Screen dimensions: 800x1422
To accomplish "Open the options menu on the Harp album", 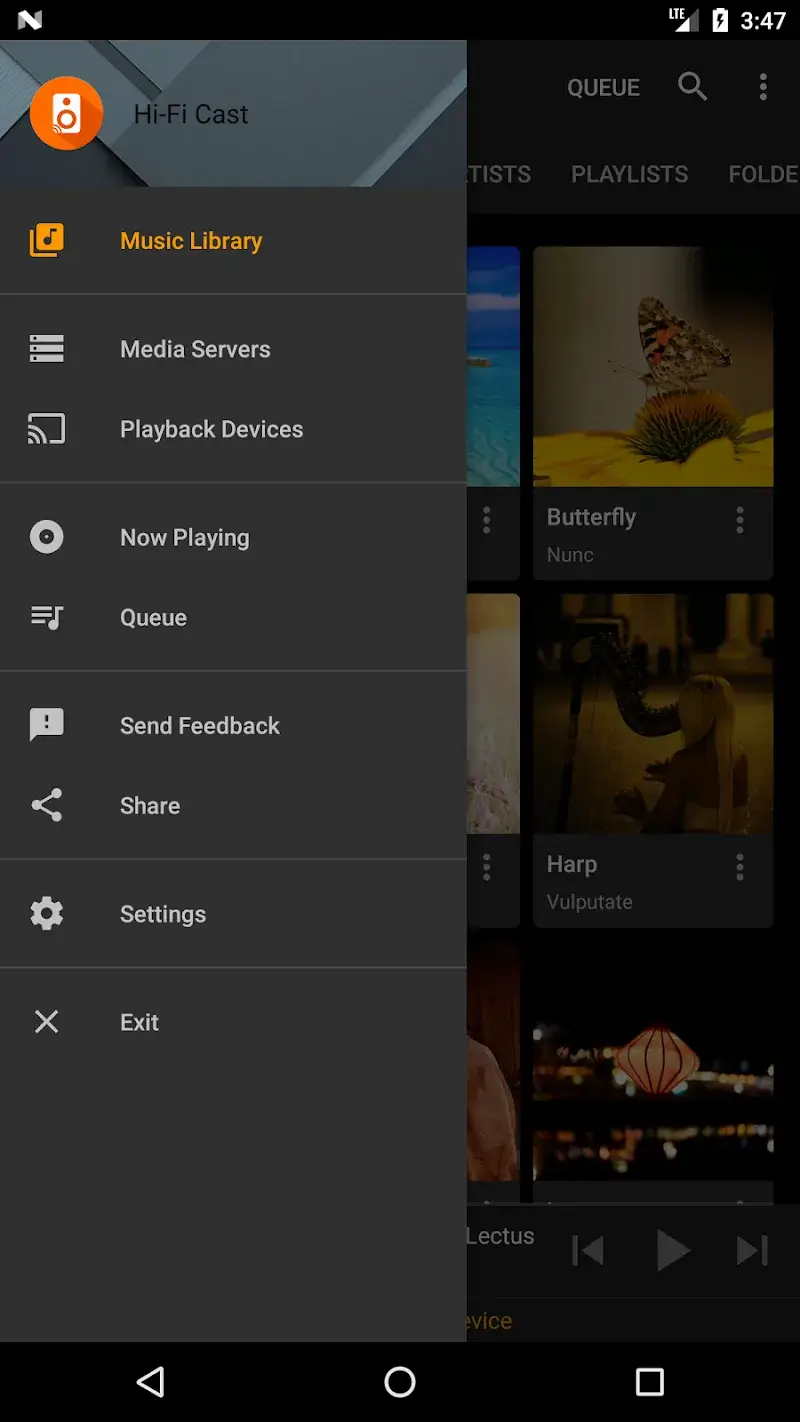I will [x=740, y=867].
